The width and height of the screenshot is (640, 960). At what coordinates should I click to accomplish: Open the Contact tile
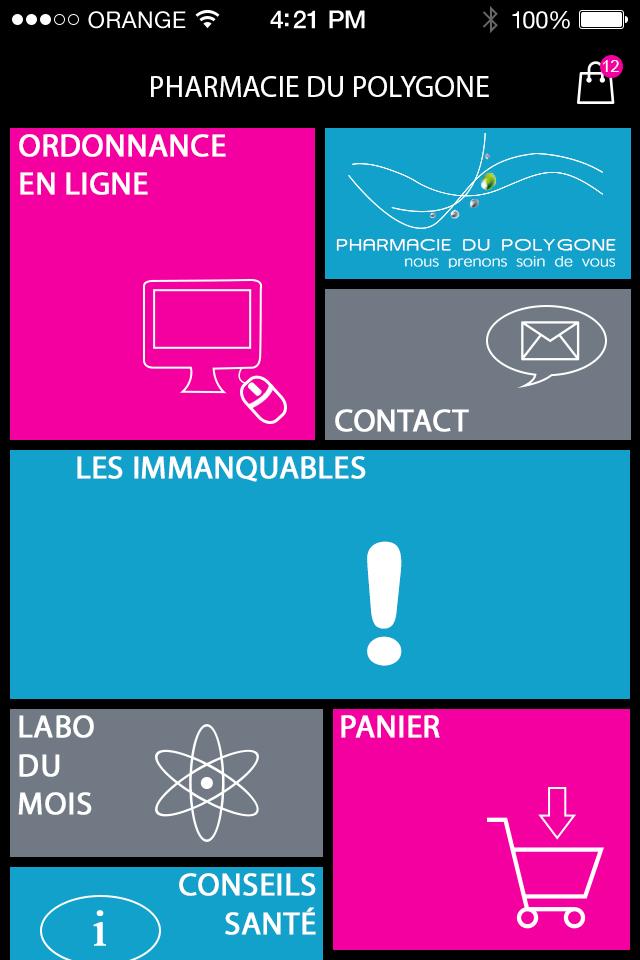477,365
